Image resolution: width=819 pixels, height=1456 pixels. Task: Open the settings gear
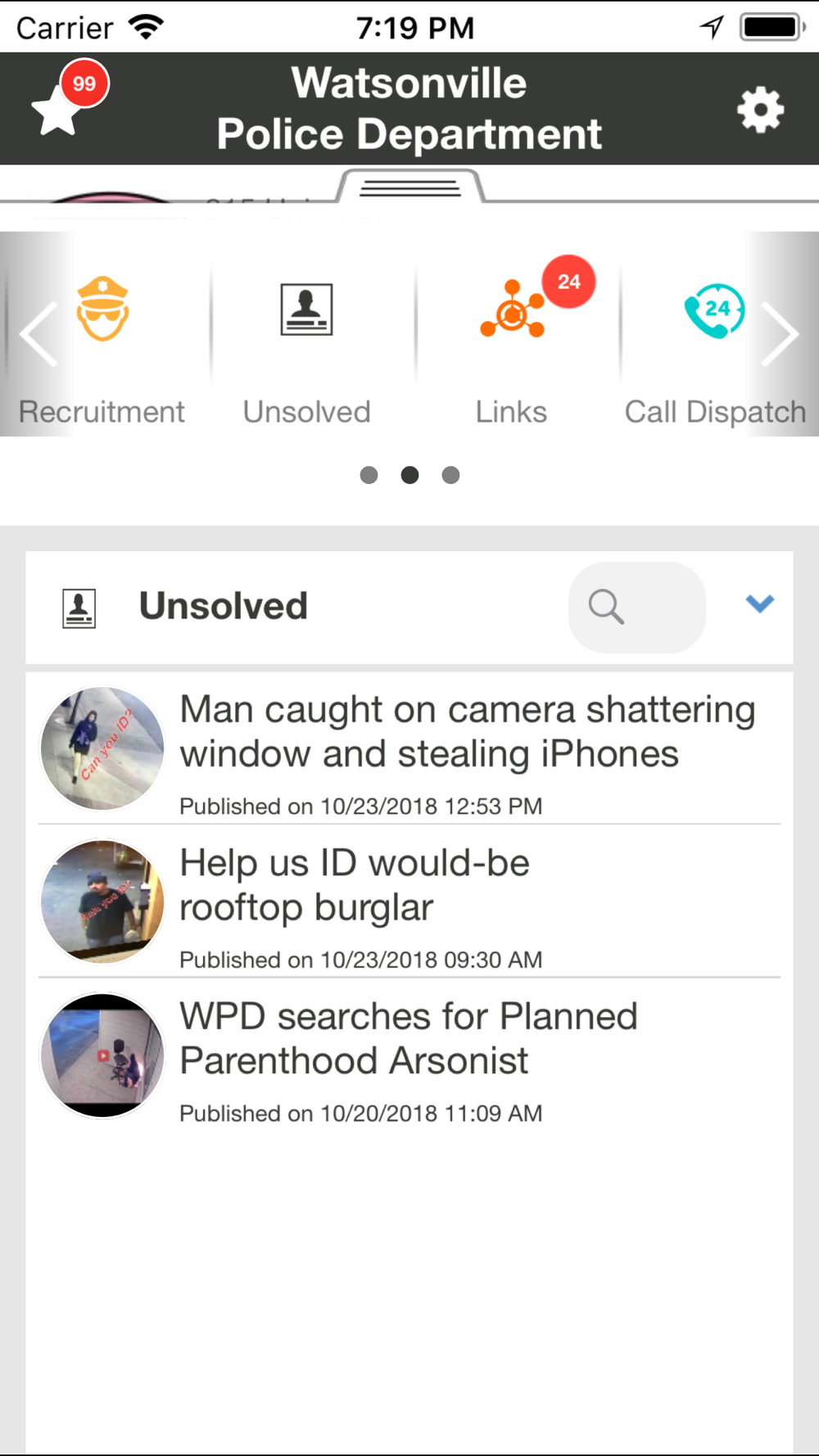(x=760, y=110)
